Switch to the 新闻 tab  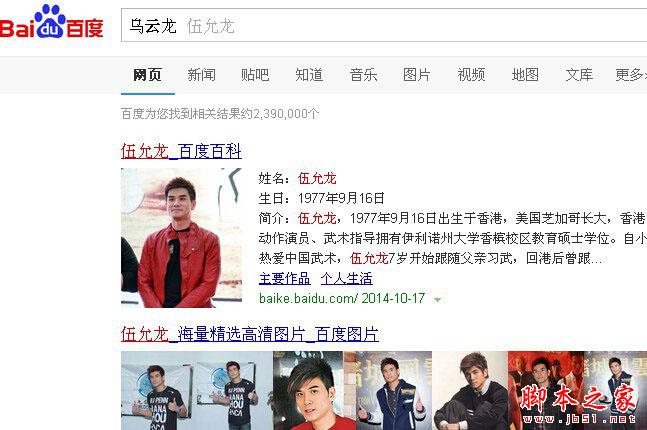point(201,75)
